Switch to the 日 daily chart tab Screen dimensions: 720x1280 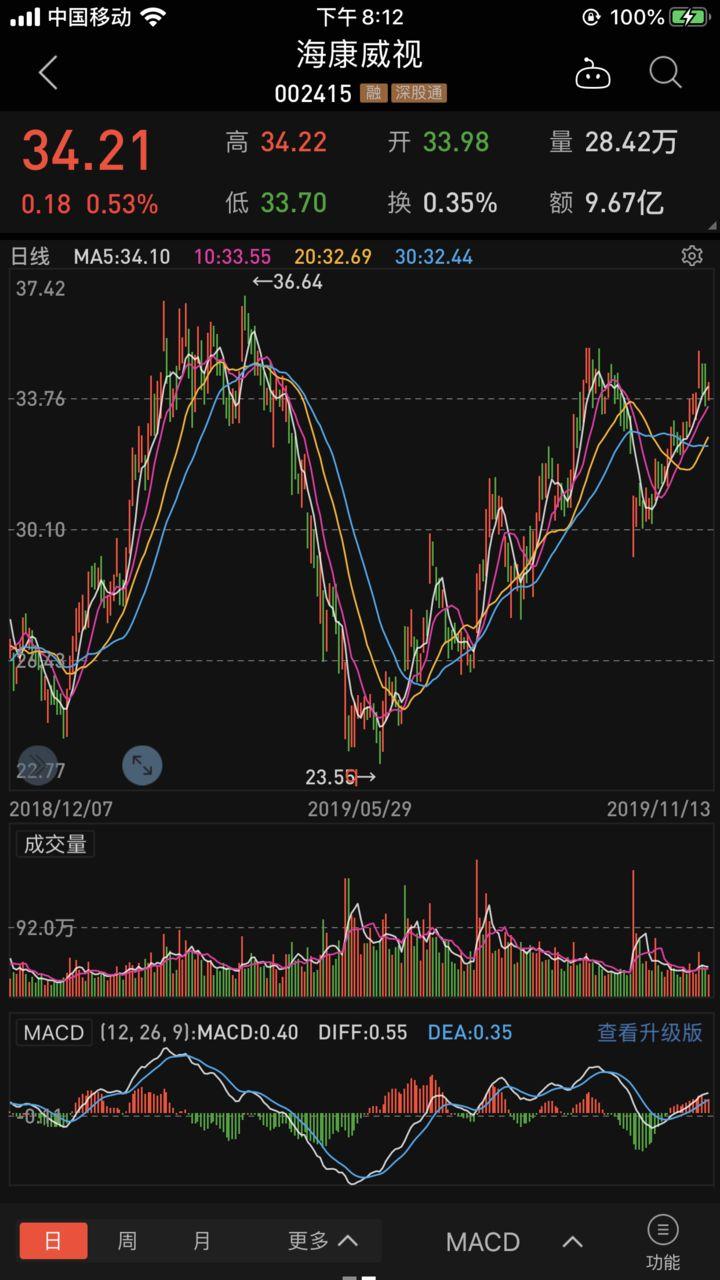point(53,1241)
